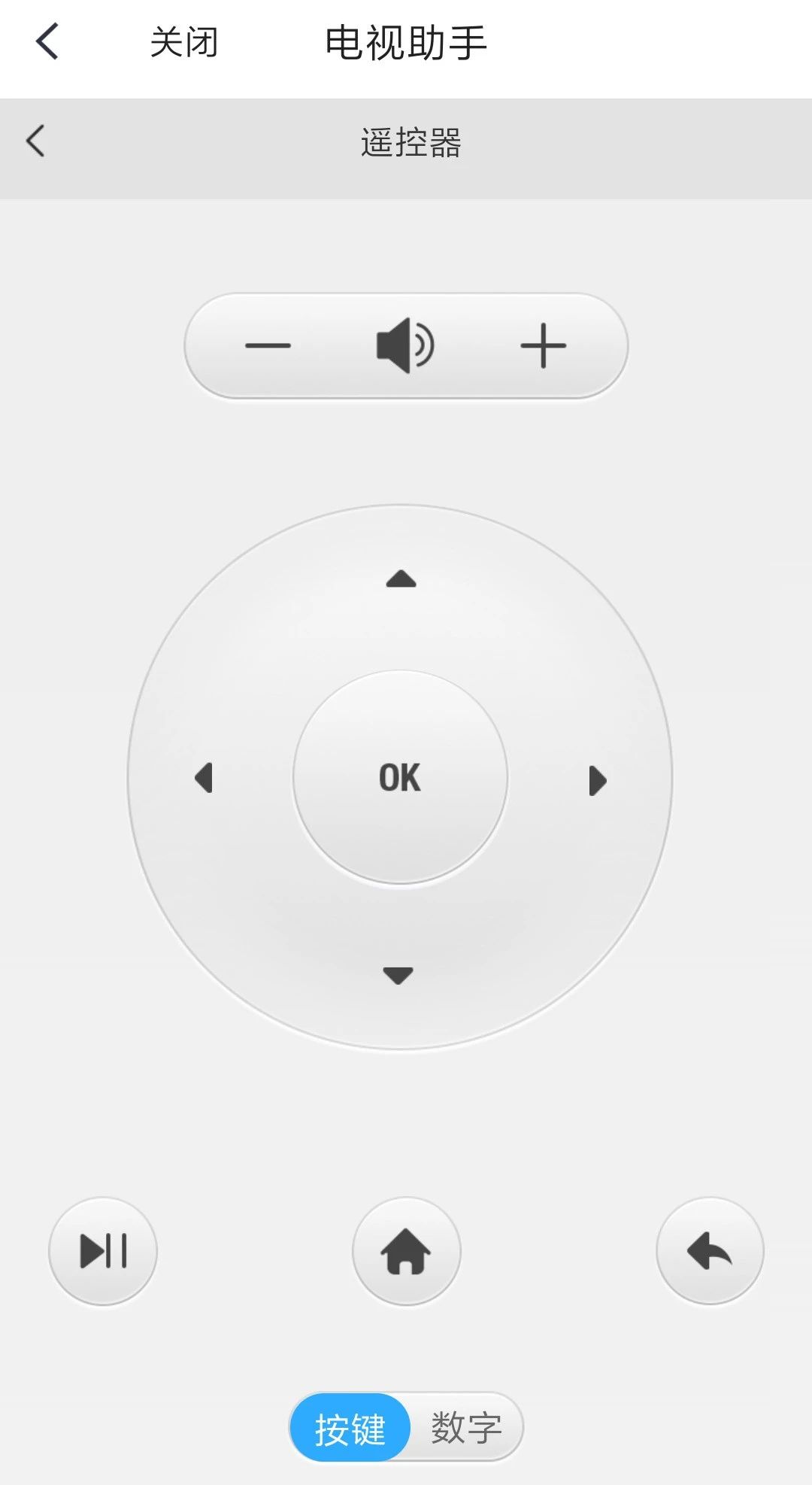Tap the left arrow on the D-pad

(204, 778)
